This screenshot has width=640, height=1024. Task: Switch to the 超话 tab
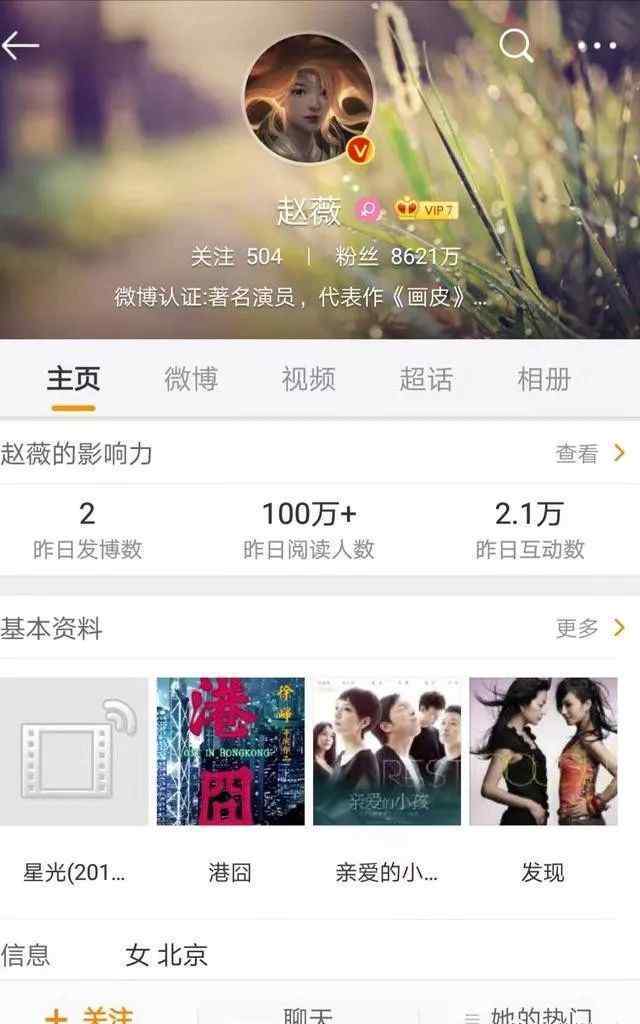tap(426, 379)
